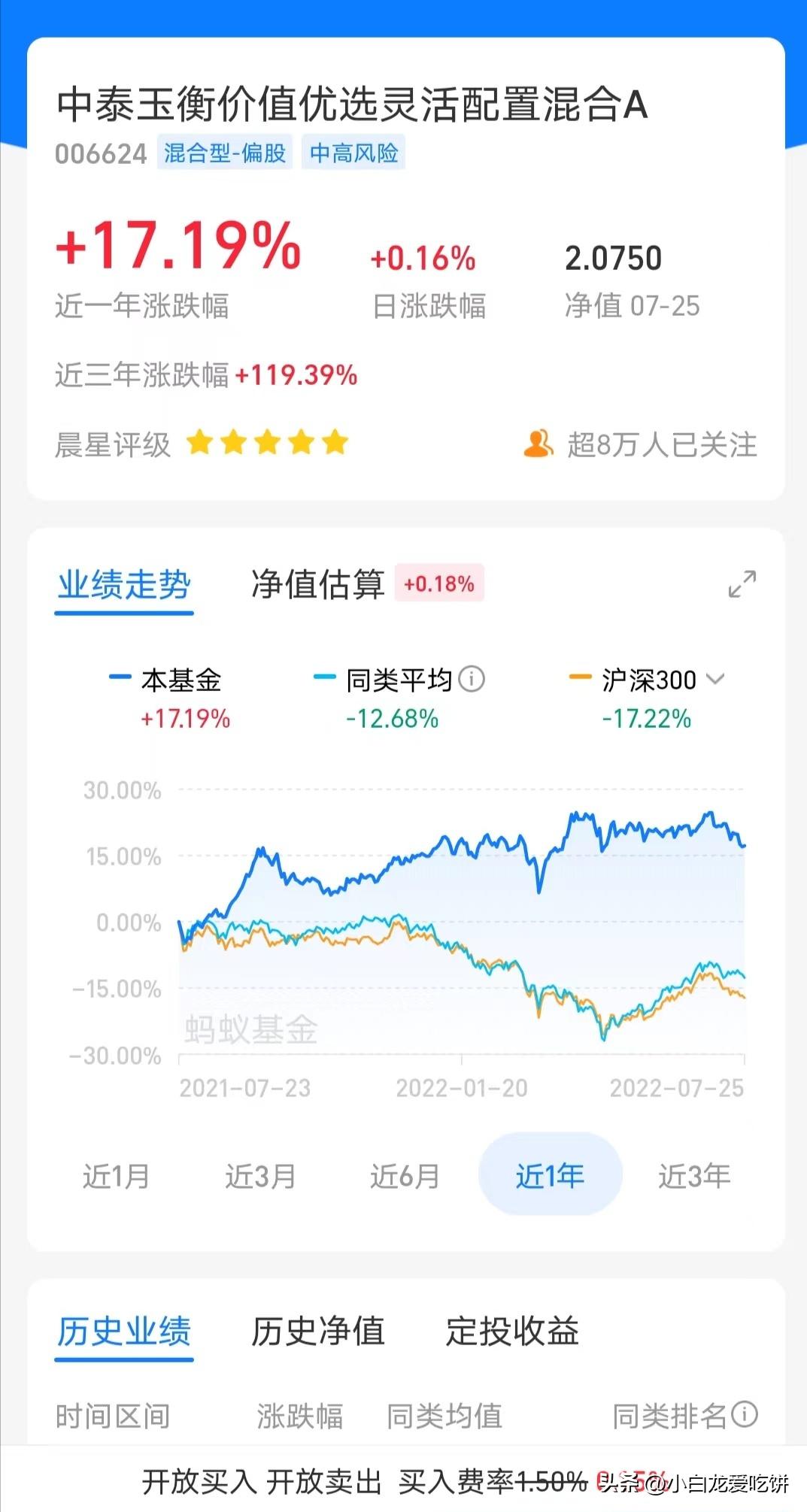Image resolution: width=807 pixels, height=1512 pixels.
Task: Click 开放买入 at the bottom bar
Action: point(197,1484)
